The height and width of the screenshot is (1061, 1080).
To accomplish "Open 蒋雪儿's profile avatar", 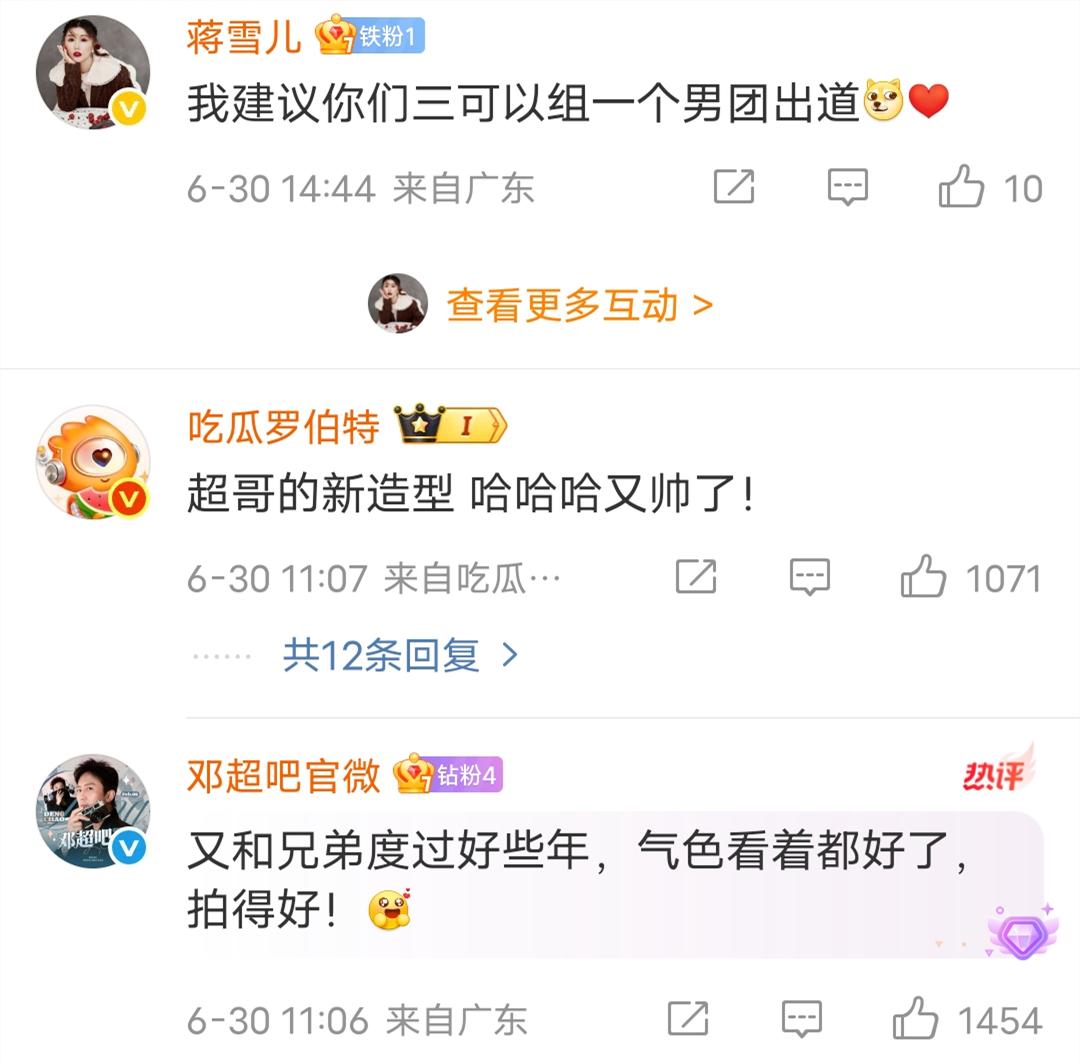I will point(93,72).
